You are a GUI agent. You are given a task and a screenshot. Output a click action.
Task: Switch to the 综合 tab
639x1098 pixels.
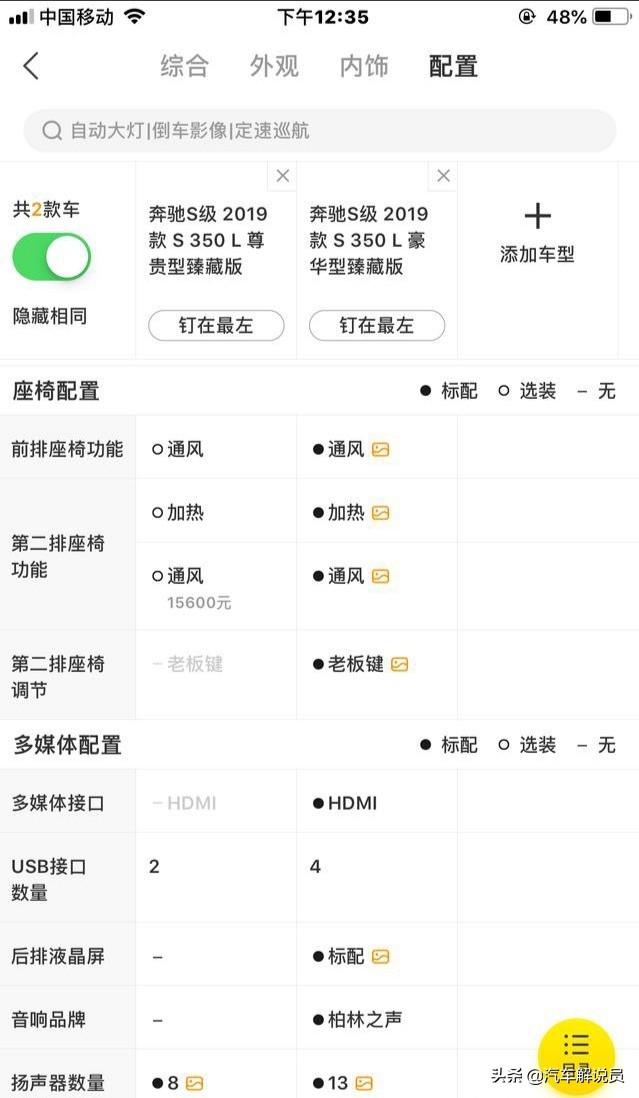[185, 66]
